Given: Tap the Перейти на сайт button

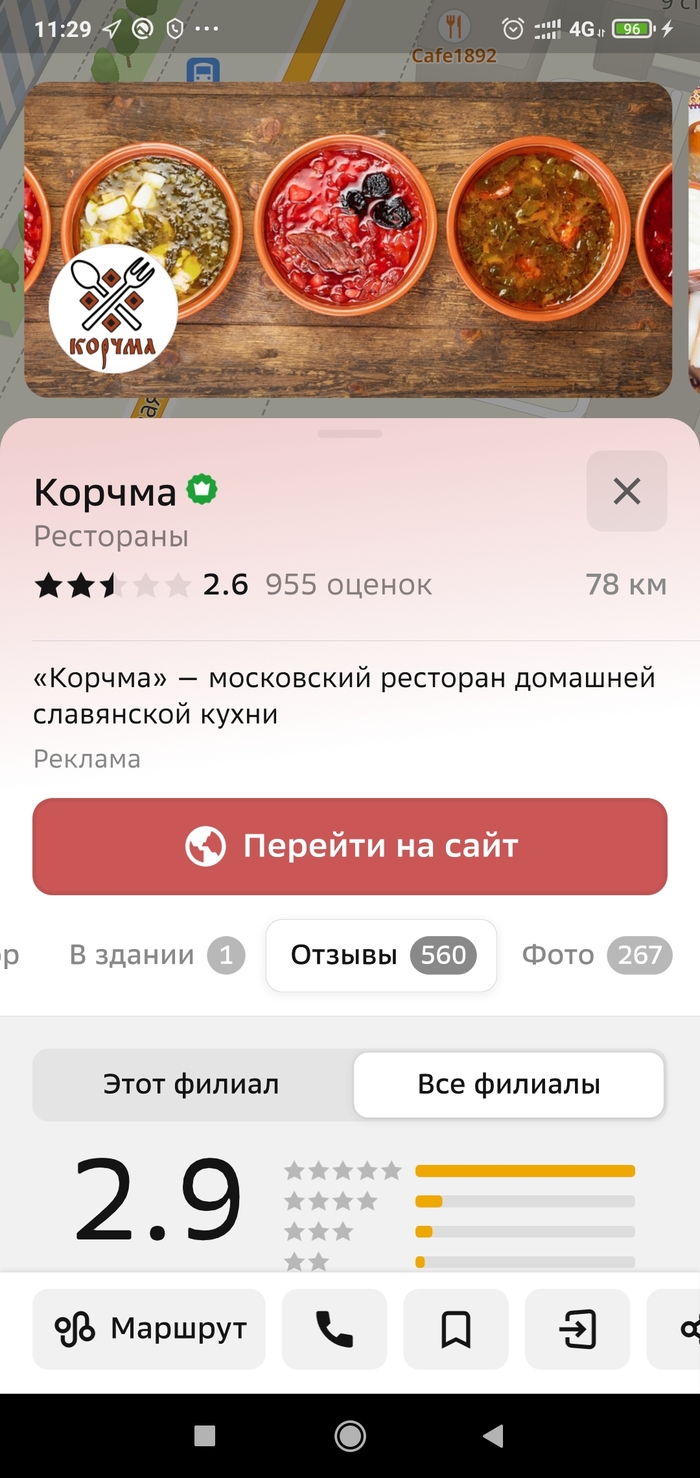Looking at the screenshot, I should [x=349, y=846].
